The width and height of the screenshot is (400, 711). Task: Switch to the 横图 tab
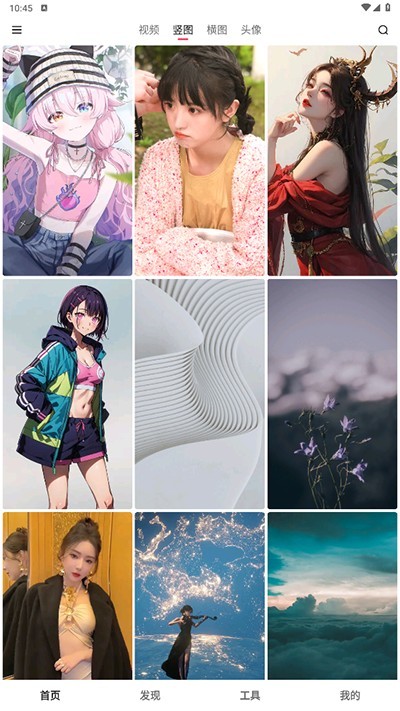coord(217,30)
